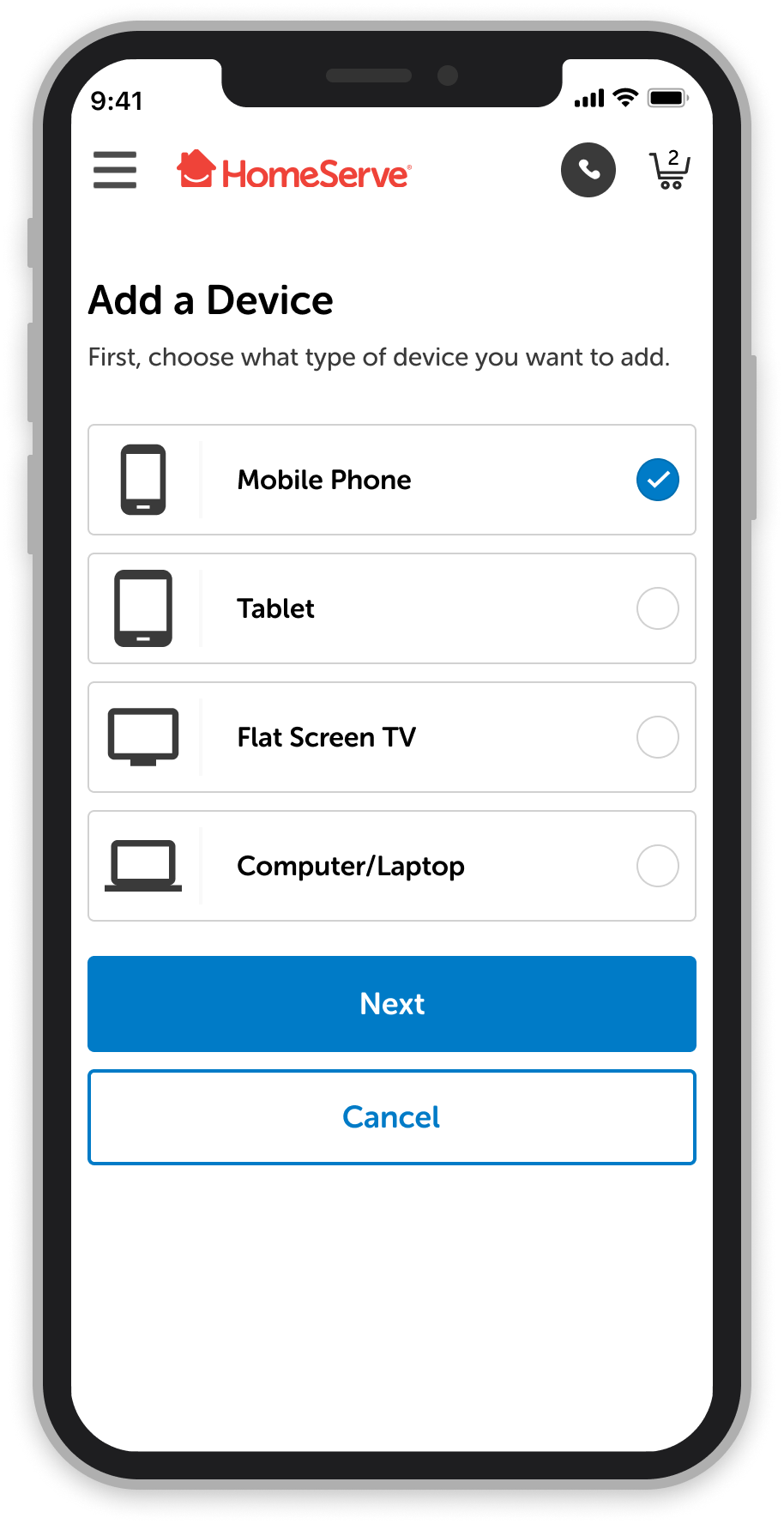Select Flat Screen TV option
This screenshot has height=1524, width=784.
coord(392,737)
